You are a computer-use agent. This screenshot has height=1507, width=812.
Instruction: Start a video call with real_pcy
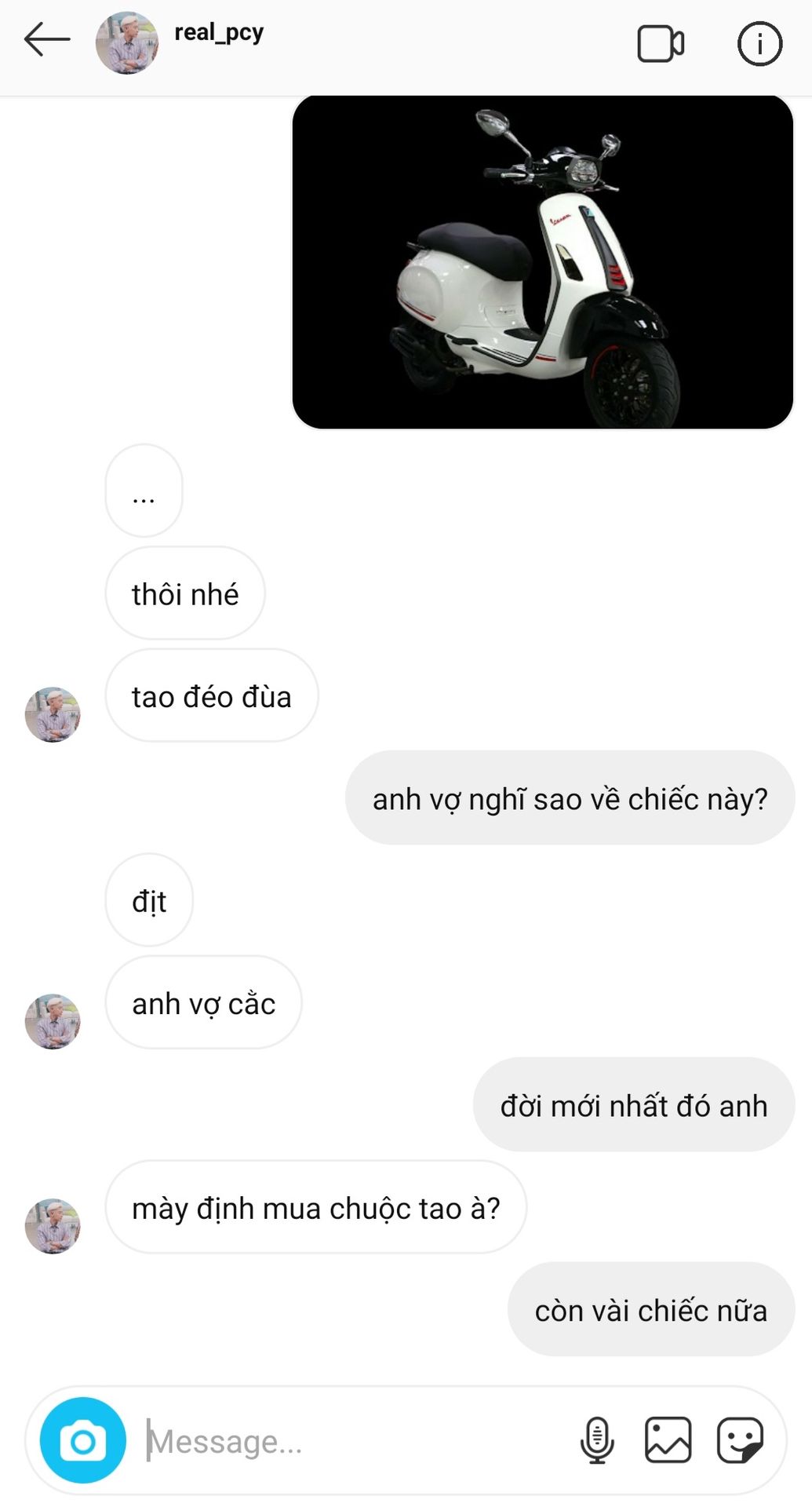(661, 43)
